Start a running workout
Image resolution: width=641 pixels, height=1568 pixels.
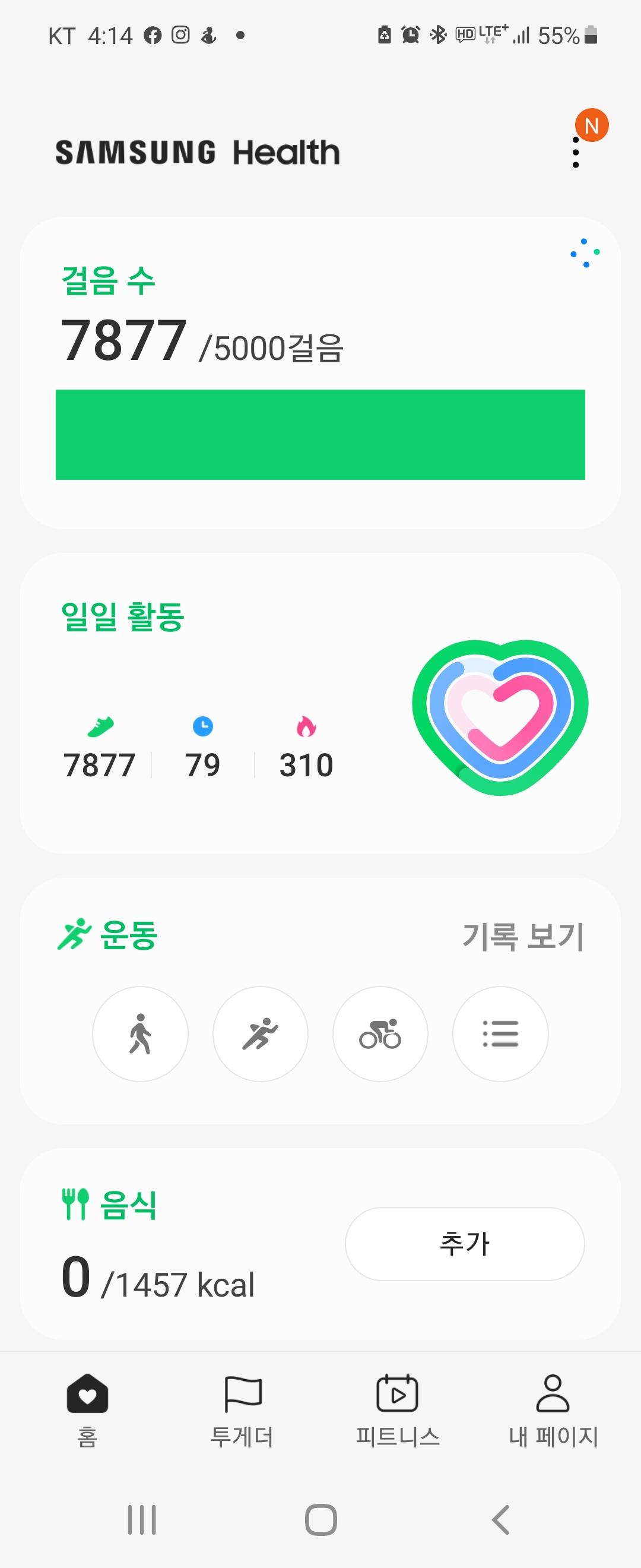point(261,1033)
